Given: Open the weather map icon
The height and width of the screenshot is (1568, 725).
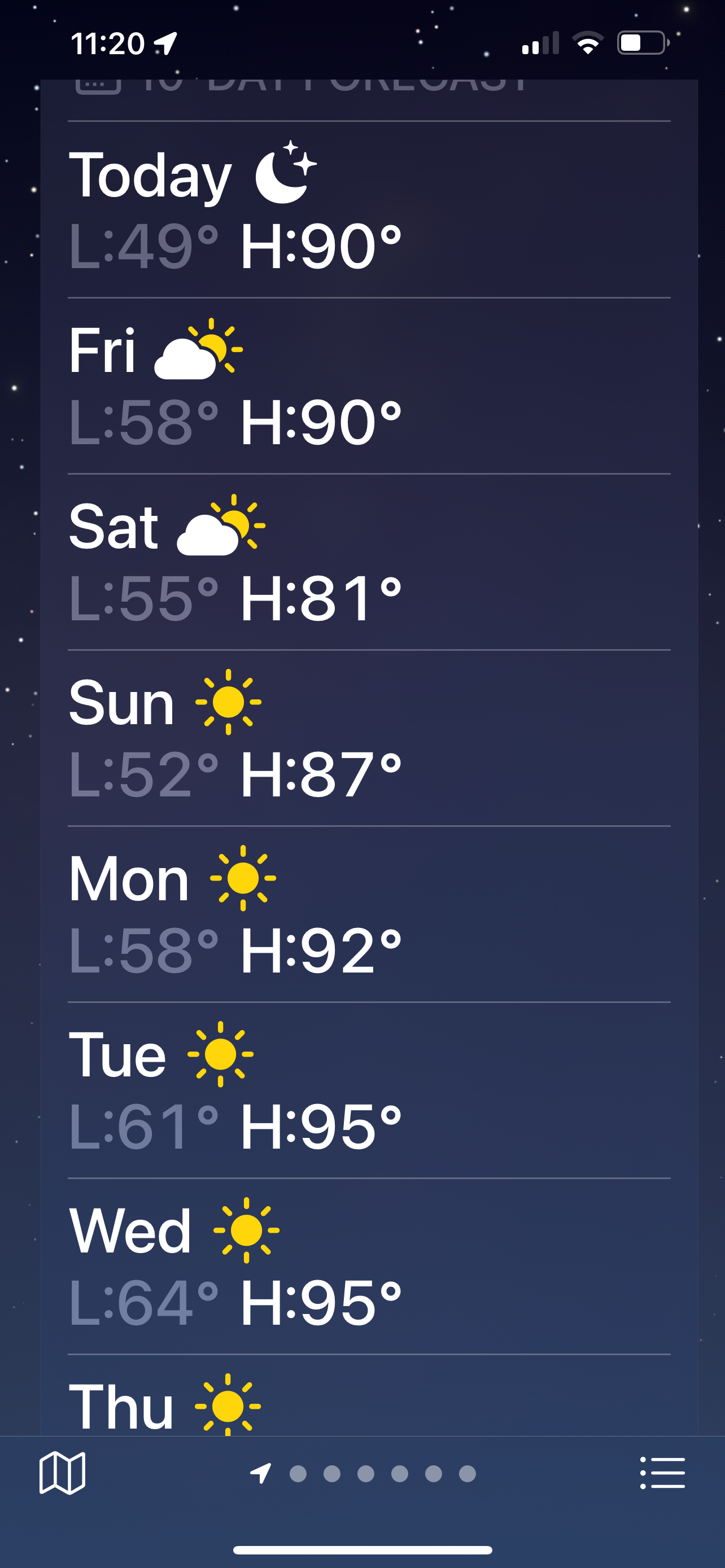Looking at the screenshot, I should [x=62, y=1473].
